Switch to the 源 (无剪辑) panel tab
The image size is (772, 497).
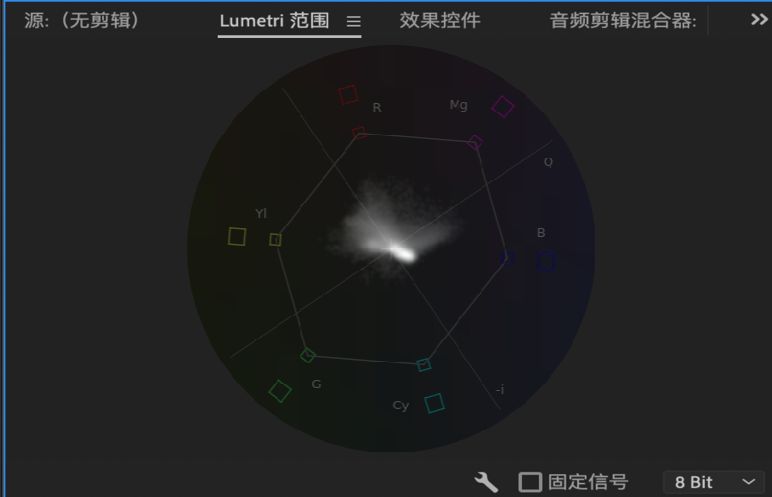81,20
